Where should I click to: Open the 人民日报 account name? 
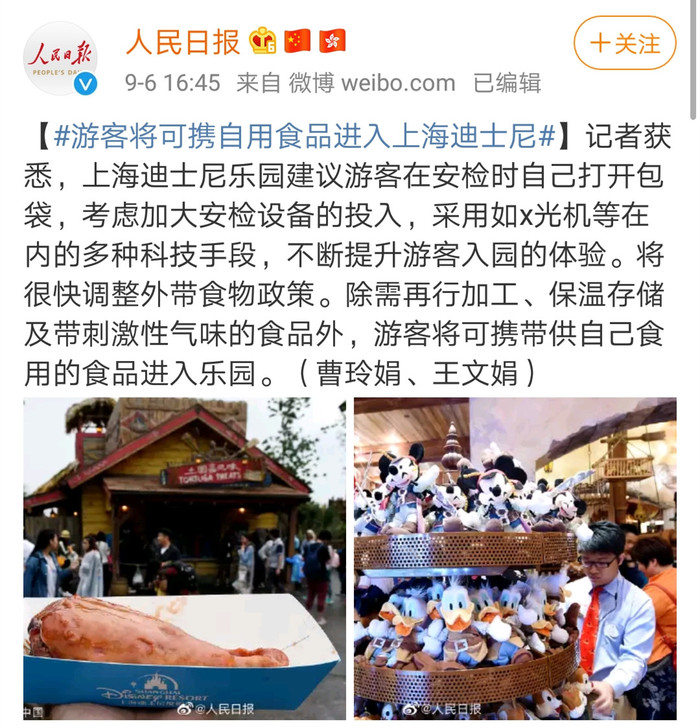183,41
